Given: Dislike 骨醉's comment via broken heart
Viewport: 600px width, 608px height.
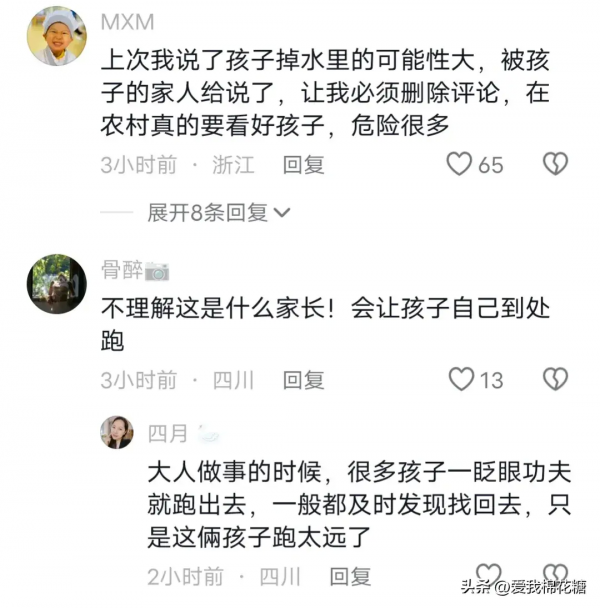Looking at the screenshot, I should tap(555, 379).
